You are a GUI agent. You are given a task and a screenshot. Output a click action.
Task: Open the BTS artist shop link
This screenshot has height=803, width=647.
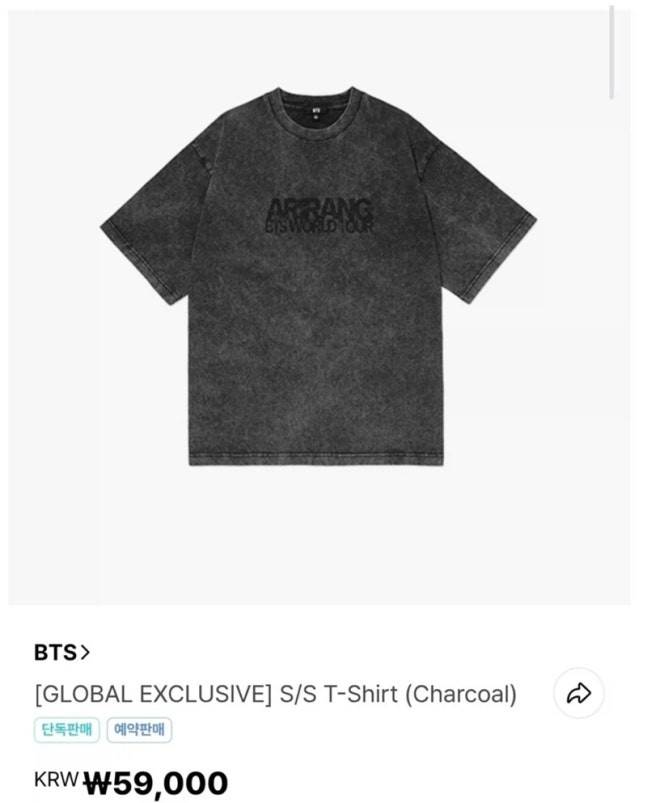[x=62, y=653]
